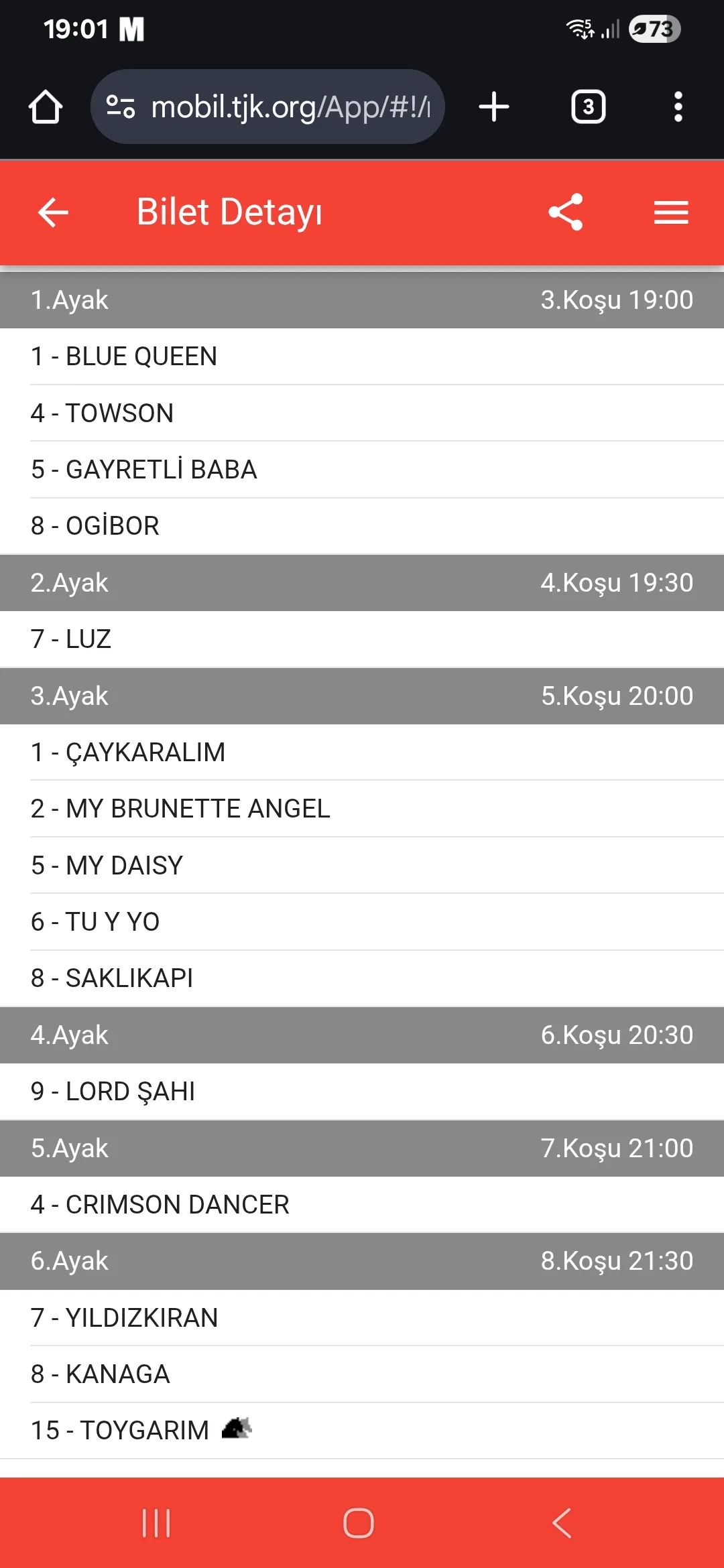Viewport: 724px width, 1568px height.
Task: Tap the browser address bar
Action: [282, 107]
